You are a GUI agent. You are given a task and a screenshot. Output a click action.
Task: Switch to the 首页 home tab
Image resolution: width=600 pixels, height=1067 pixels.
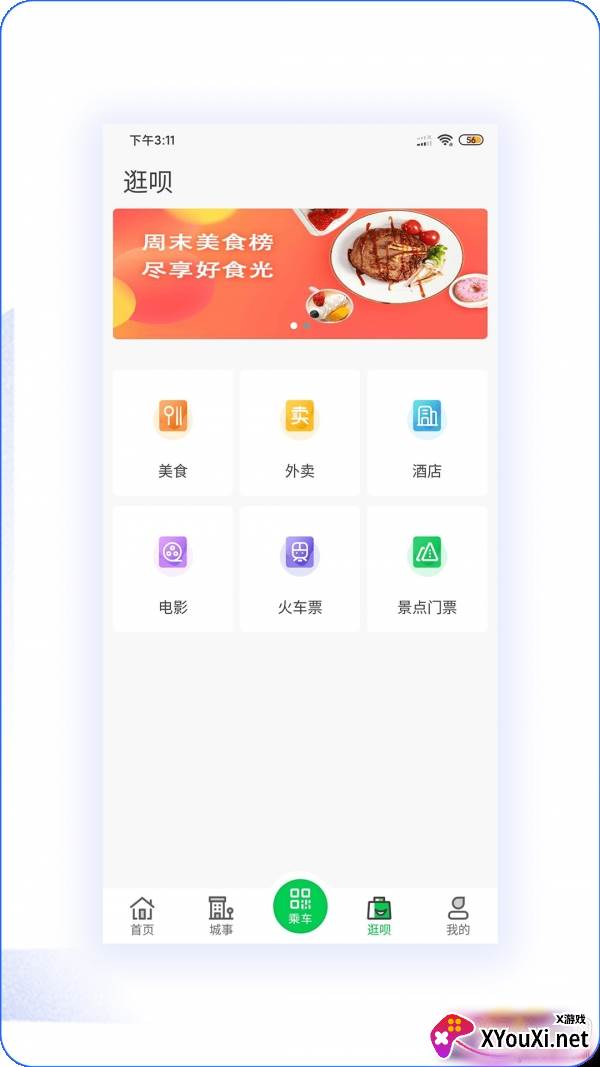coord(142,915)
